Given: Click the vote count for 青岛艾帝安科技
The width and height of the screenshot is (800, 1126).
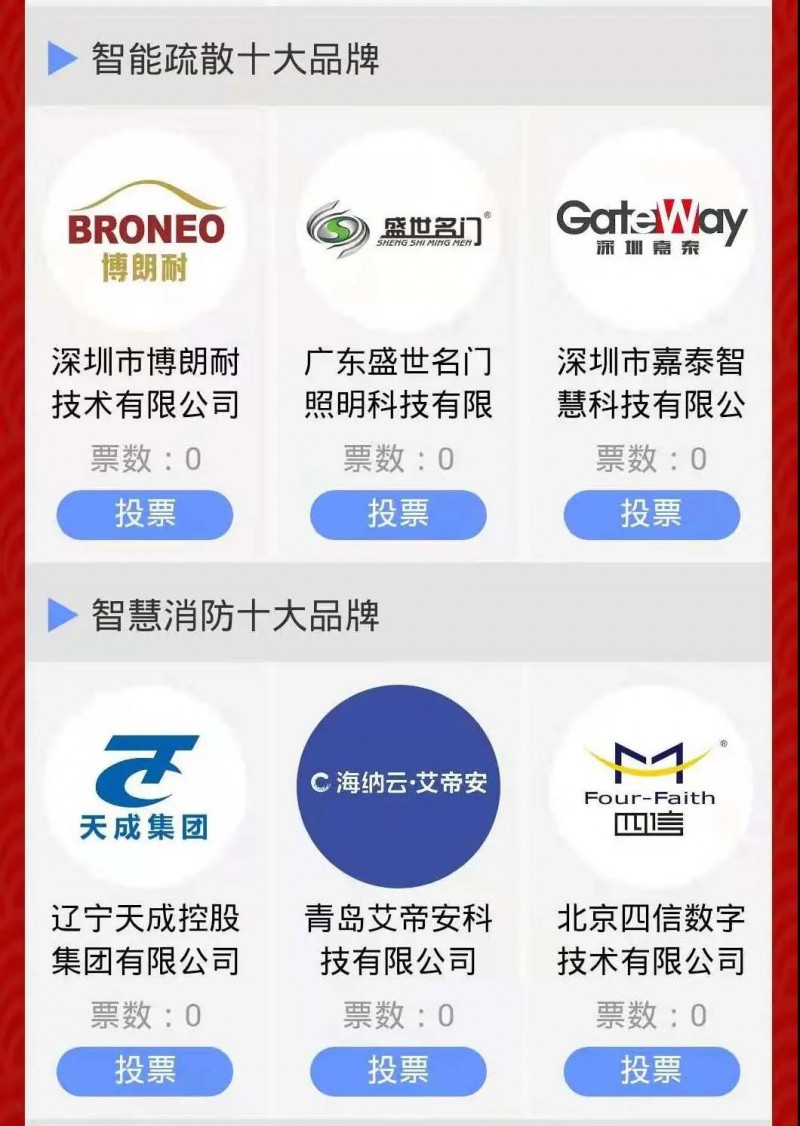Looking at the screenshot, I should 396,1015.
